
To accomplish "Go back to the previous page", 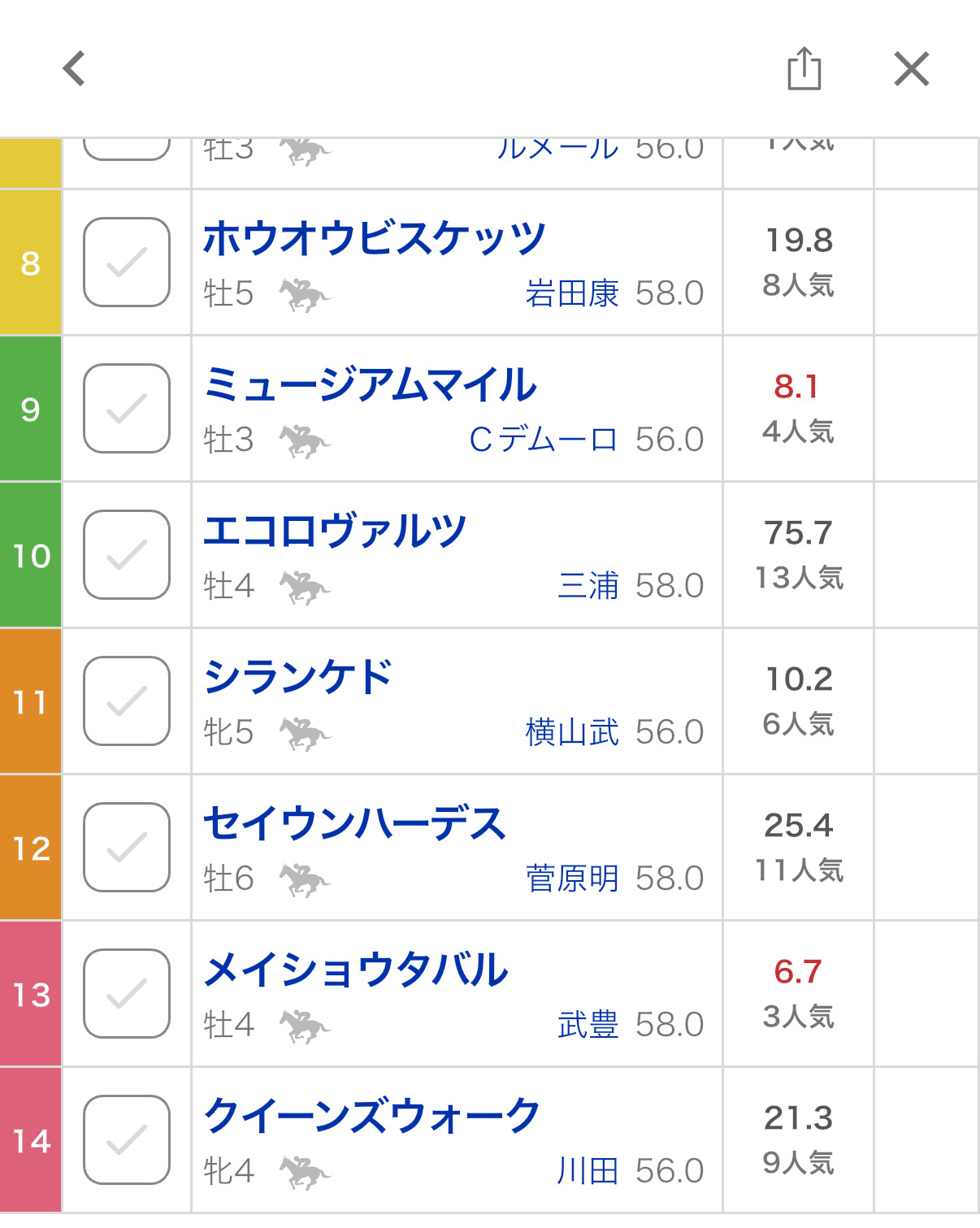I will click(74, 68).
